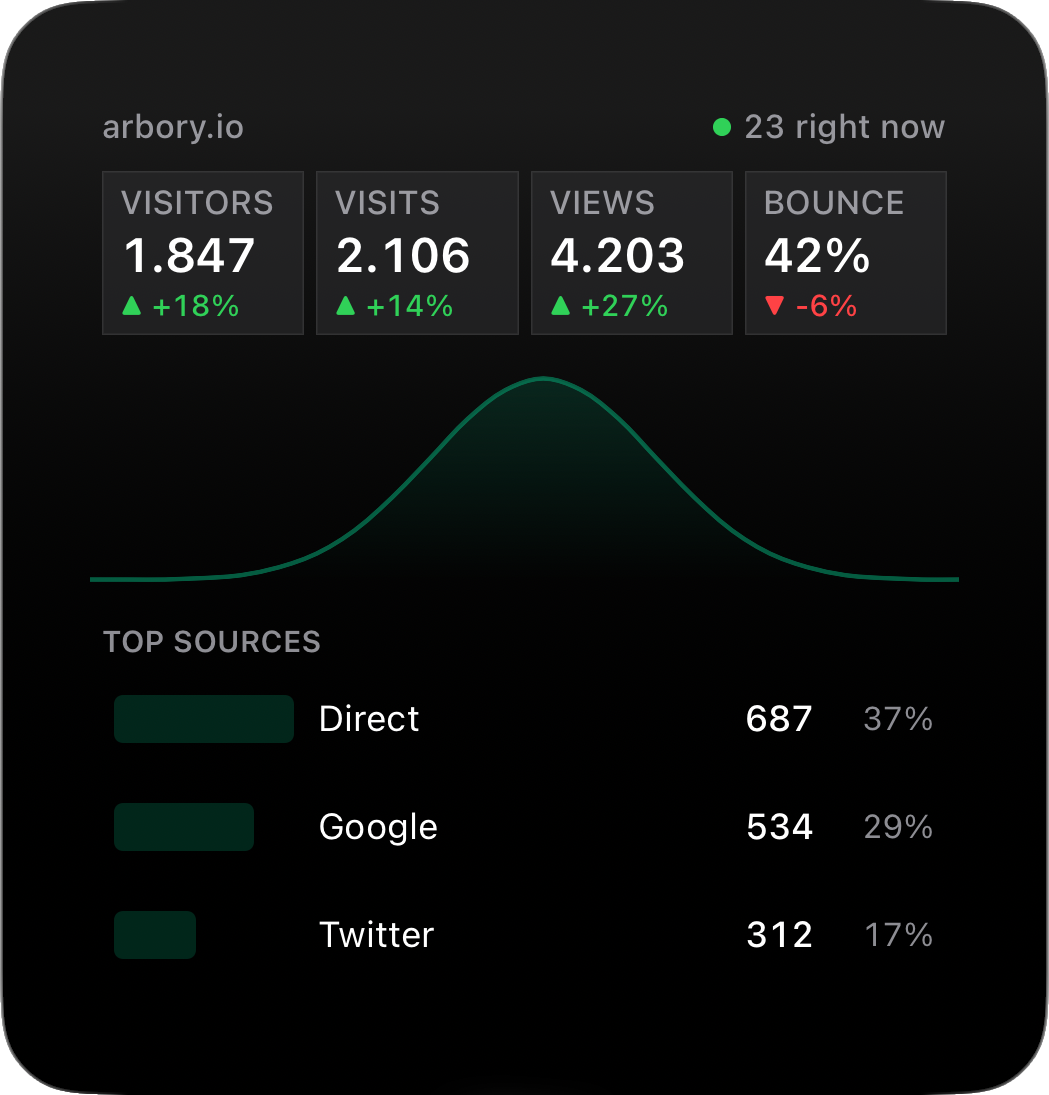Toggle the VISITORS stat card

(x=202, y=252)
